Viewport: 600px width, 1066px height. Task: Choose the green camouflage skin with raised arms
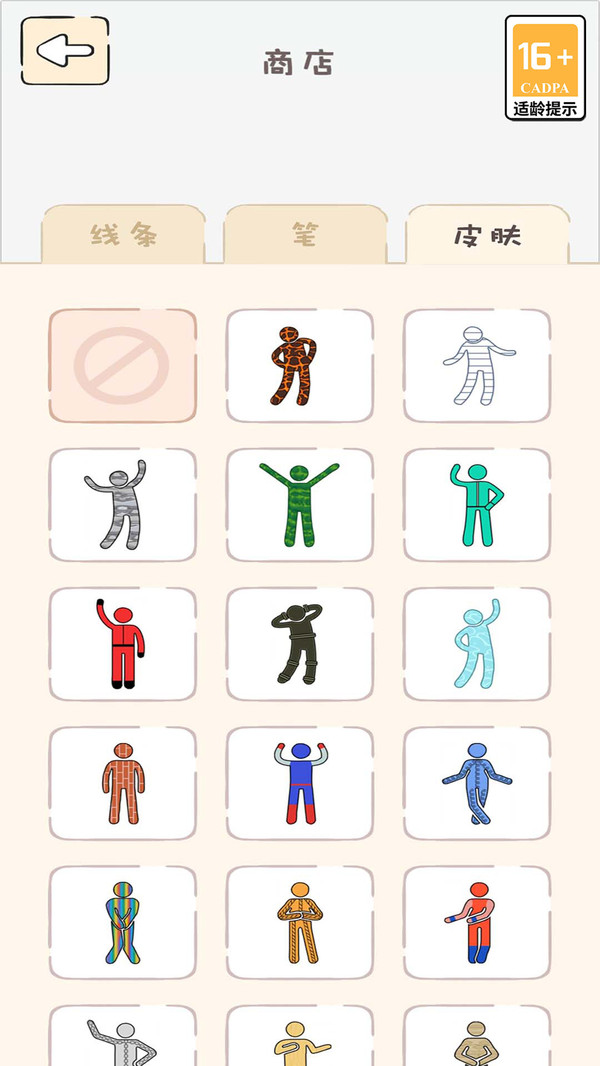[300, 505]
